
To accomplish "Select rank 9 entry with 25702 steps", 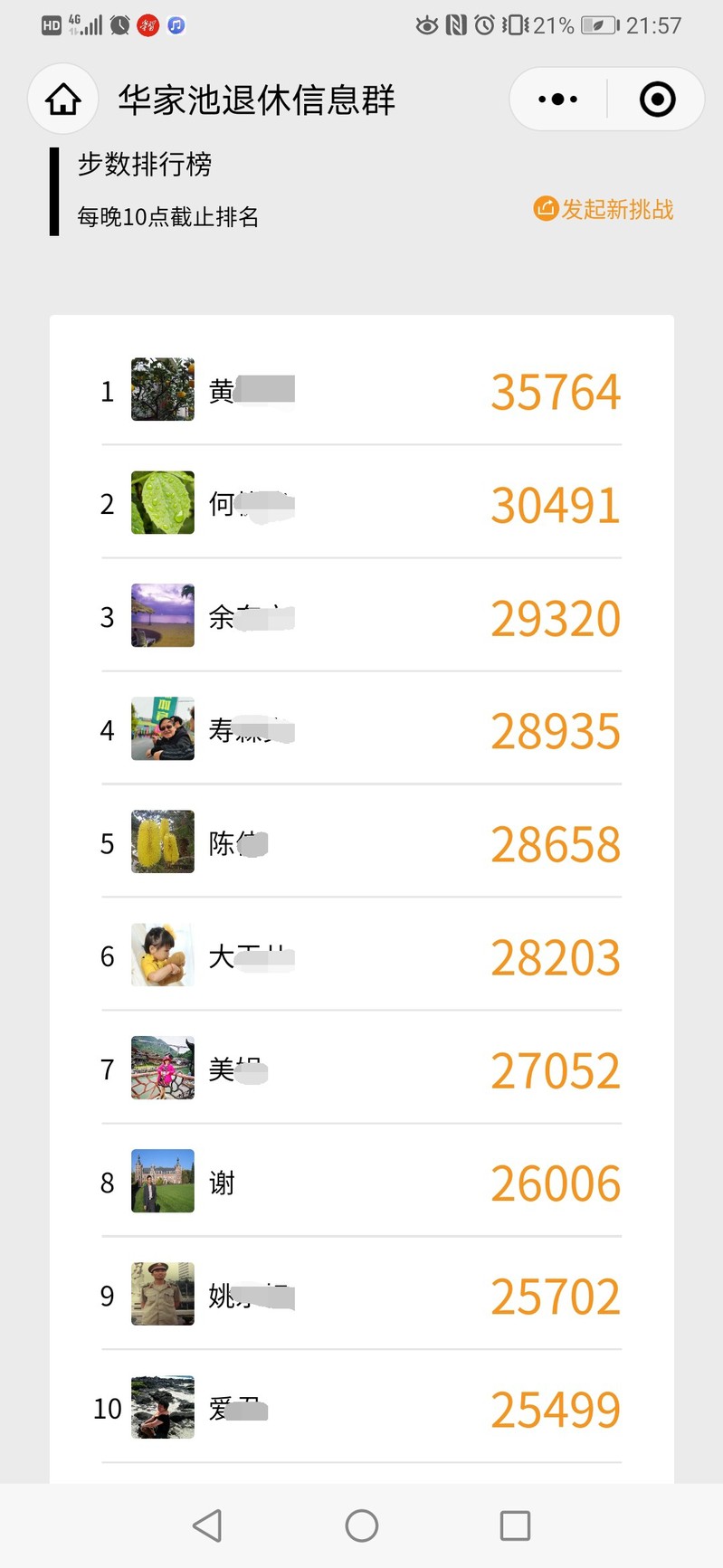I will (361, 1295).
